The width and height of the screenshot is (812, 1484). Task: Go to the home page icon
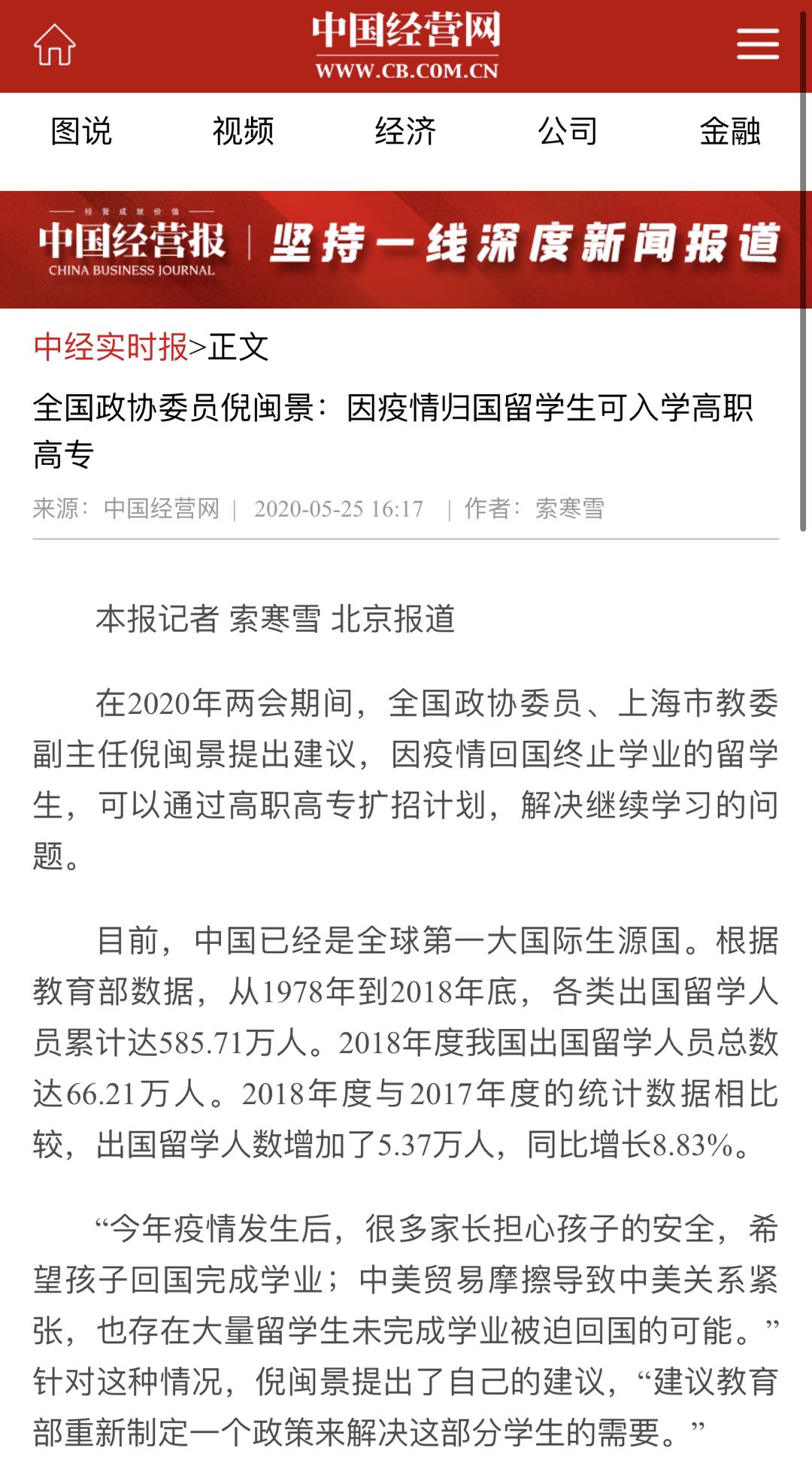(54, 45)
